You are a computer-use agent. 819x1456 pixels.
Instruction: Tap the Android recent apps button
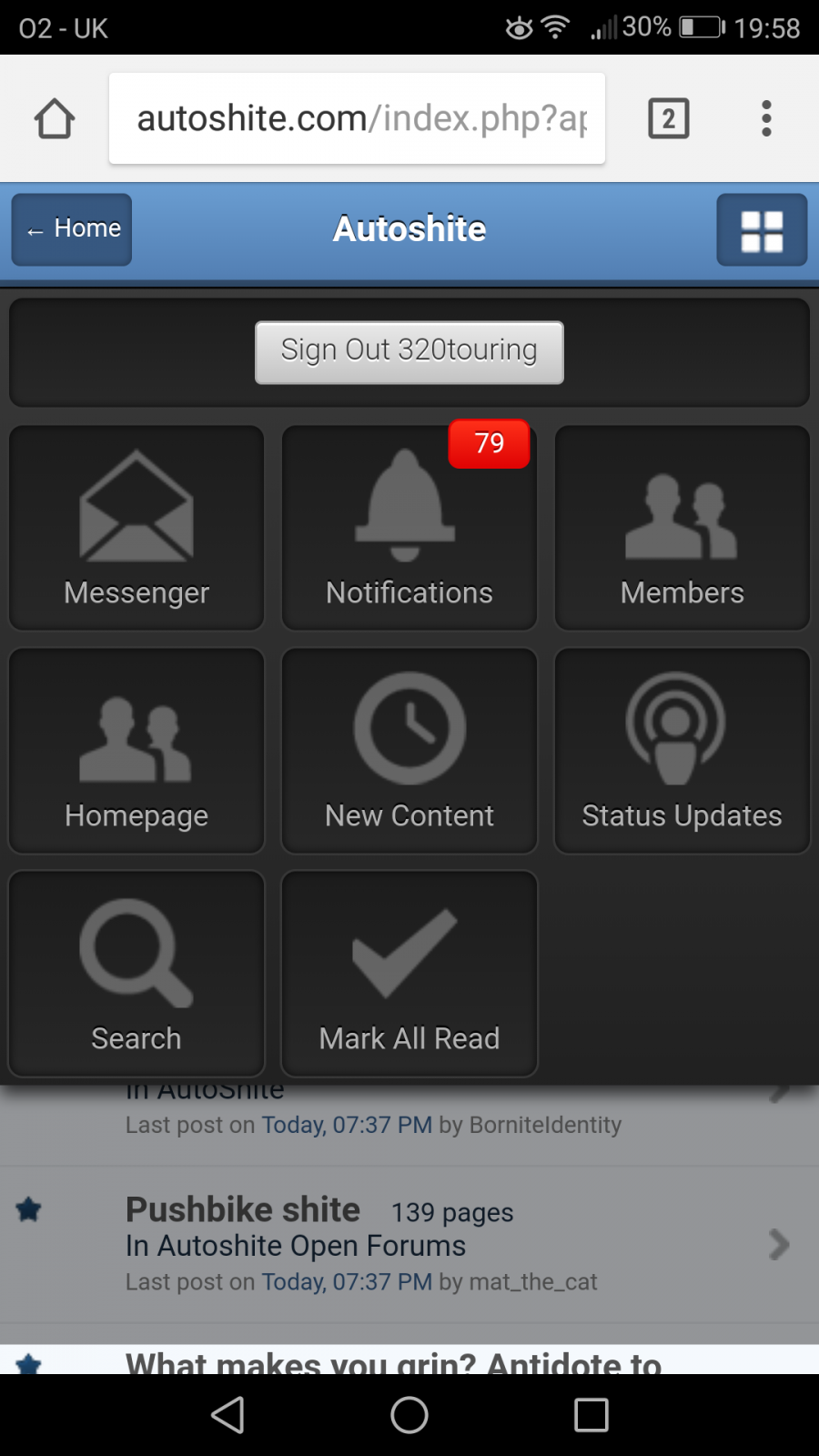tap(591, 1415)
